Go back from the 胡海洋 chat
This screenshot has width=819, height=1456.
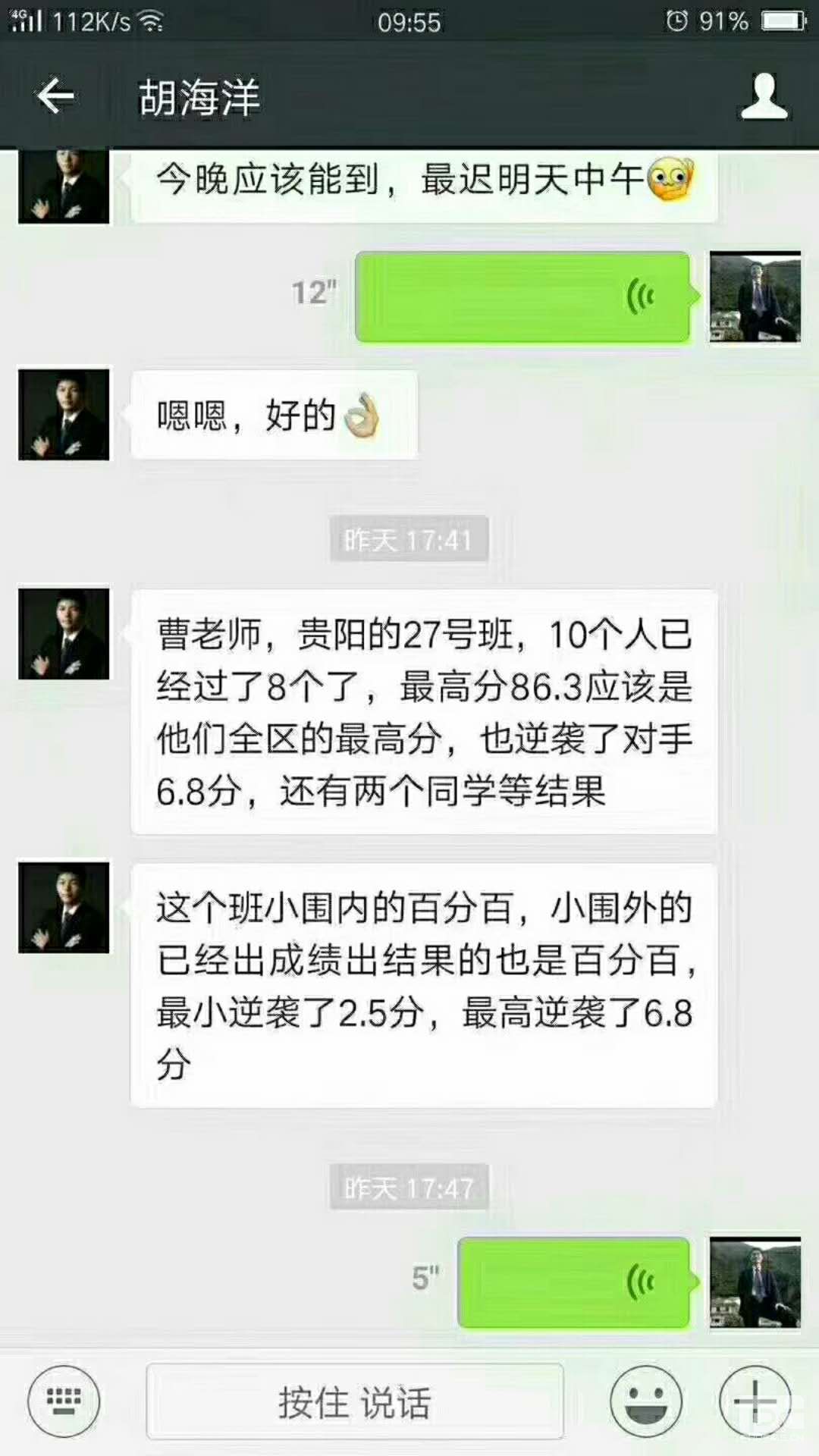[55, 96]
